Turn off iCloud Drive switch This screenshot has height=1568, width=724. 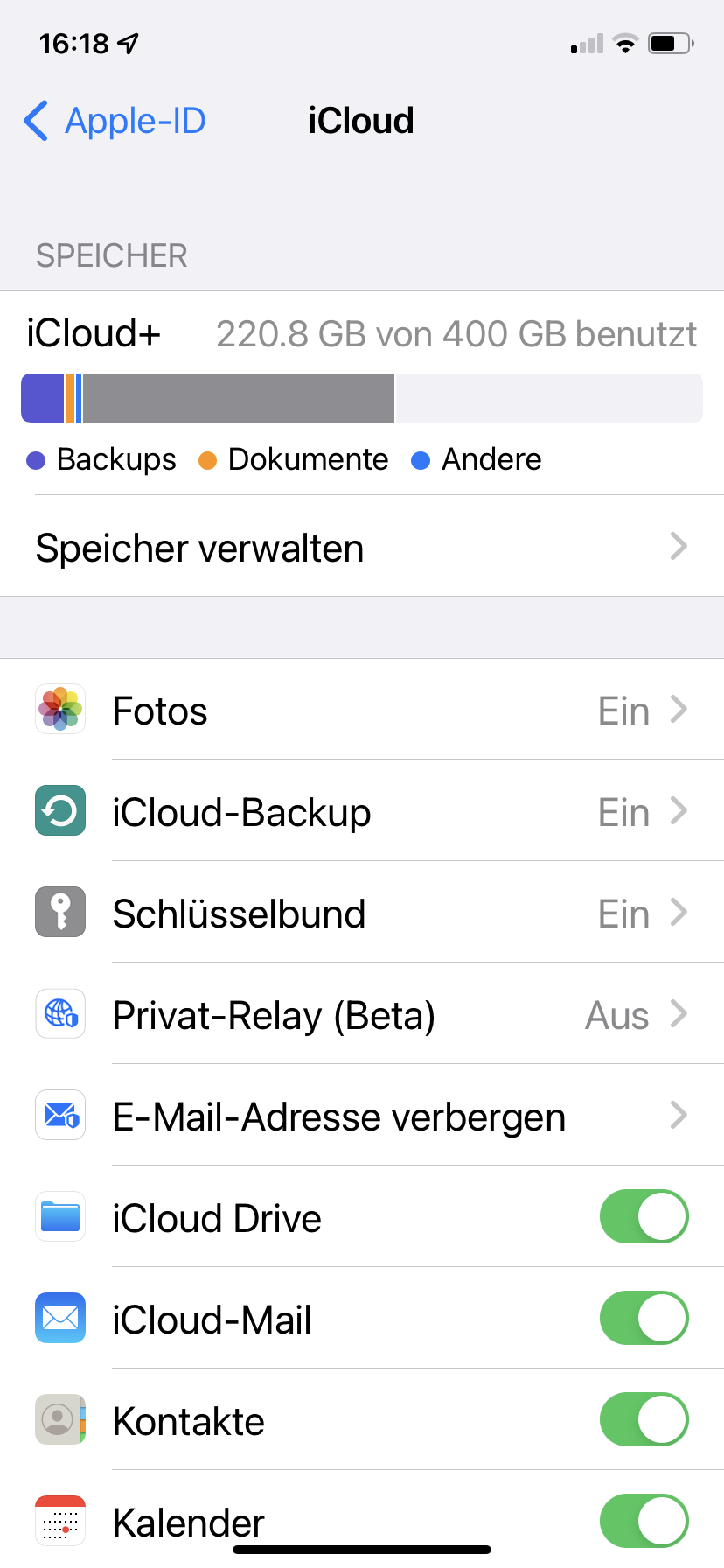tap(644, 1216)
